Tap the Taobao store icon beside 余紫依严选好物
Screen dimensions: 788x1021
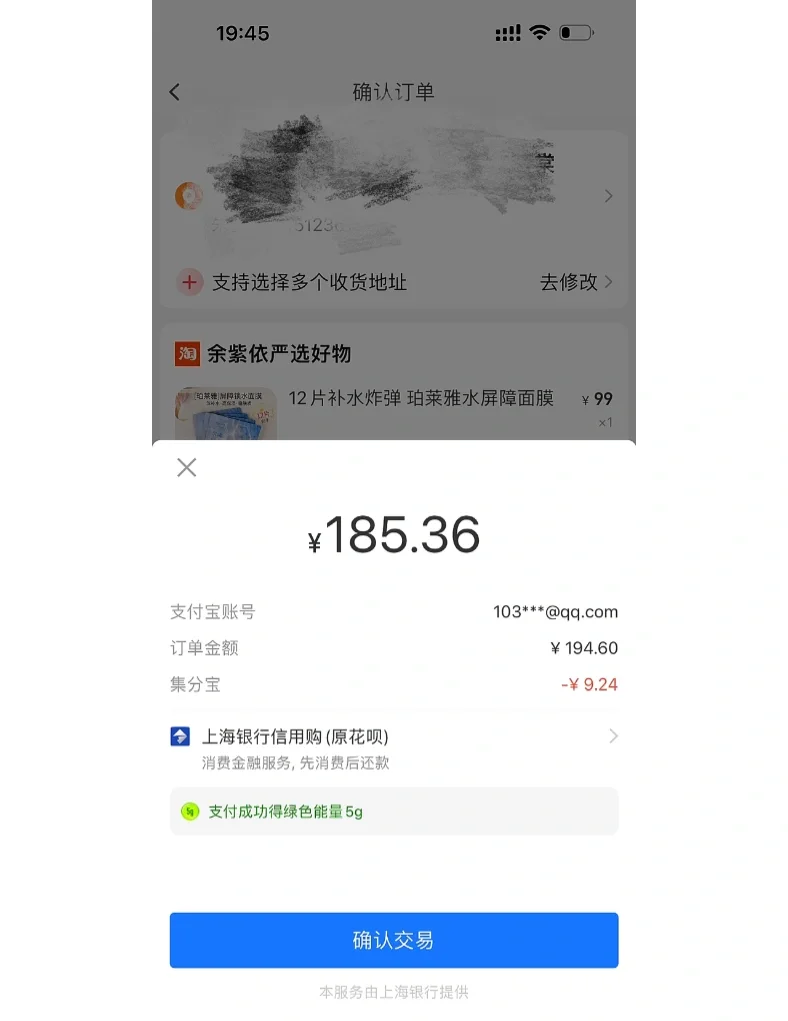coord(187,354)
